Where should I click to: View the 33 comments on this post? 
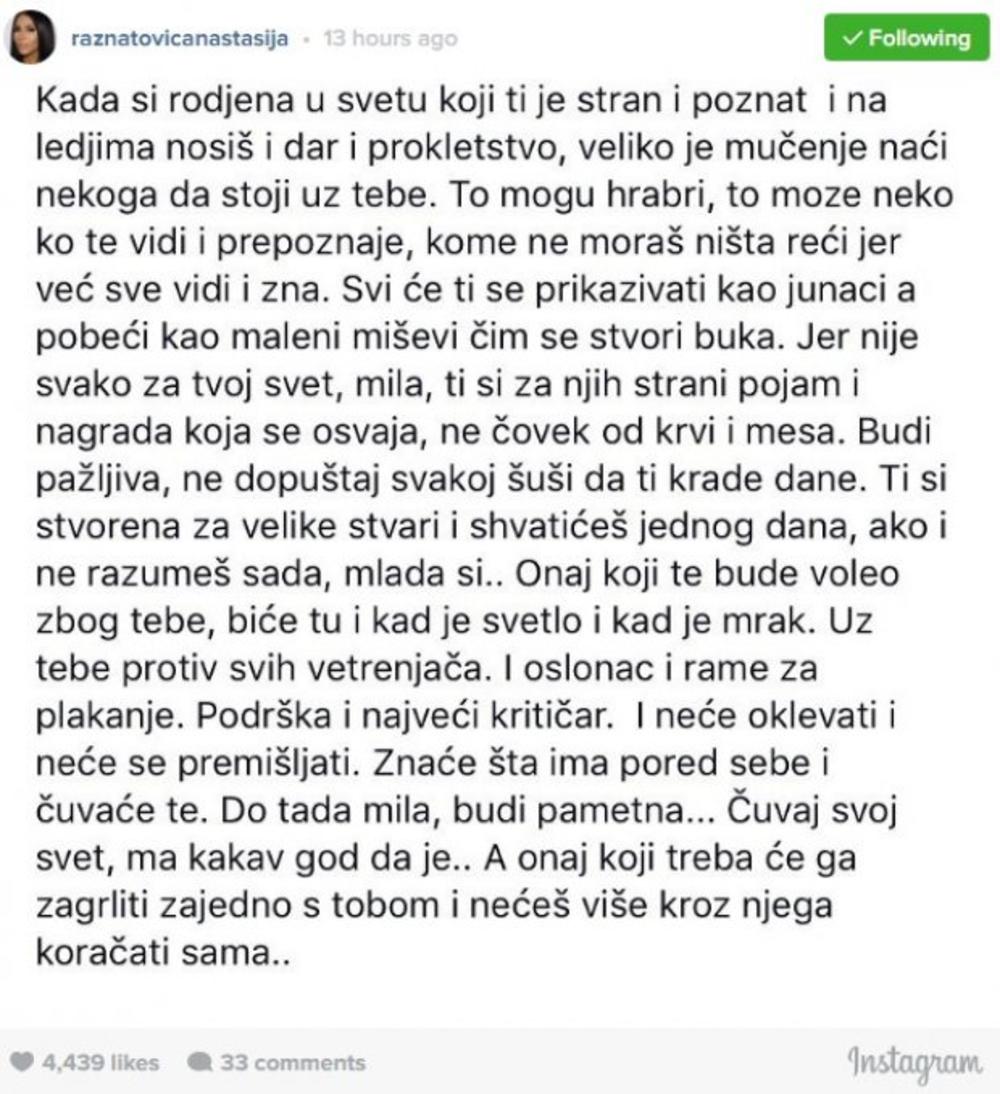point(276,1062)
